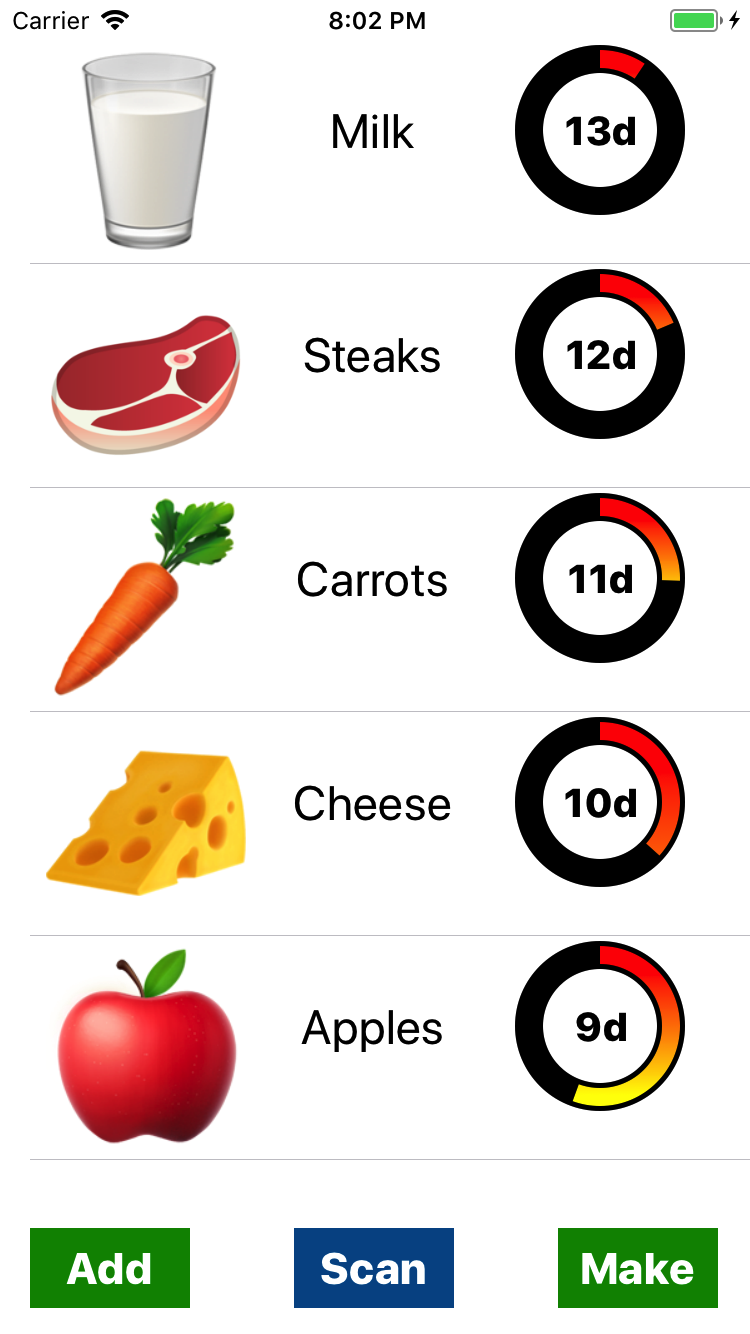Choose the Apples row

click(372, 1028)
